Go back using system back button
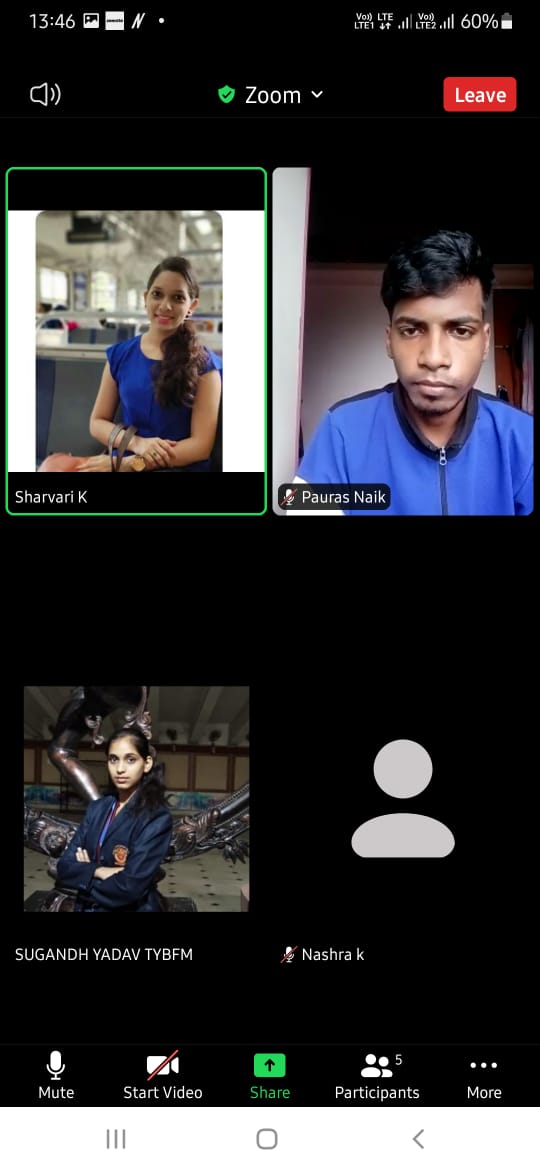Image resolution: width=540 pixels, height=1170 pixels. click(418, 1139)
